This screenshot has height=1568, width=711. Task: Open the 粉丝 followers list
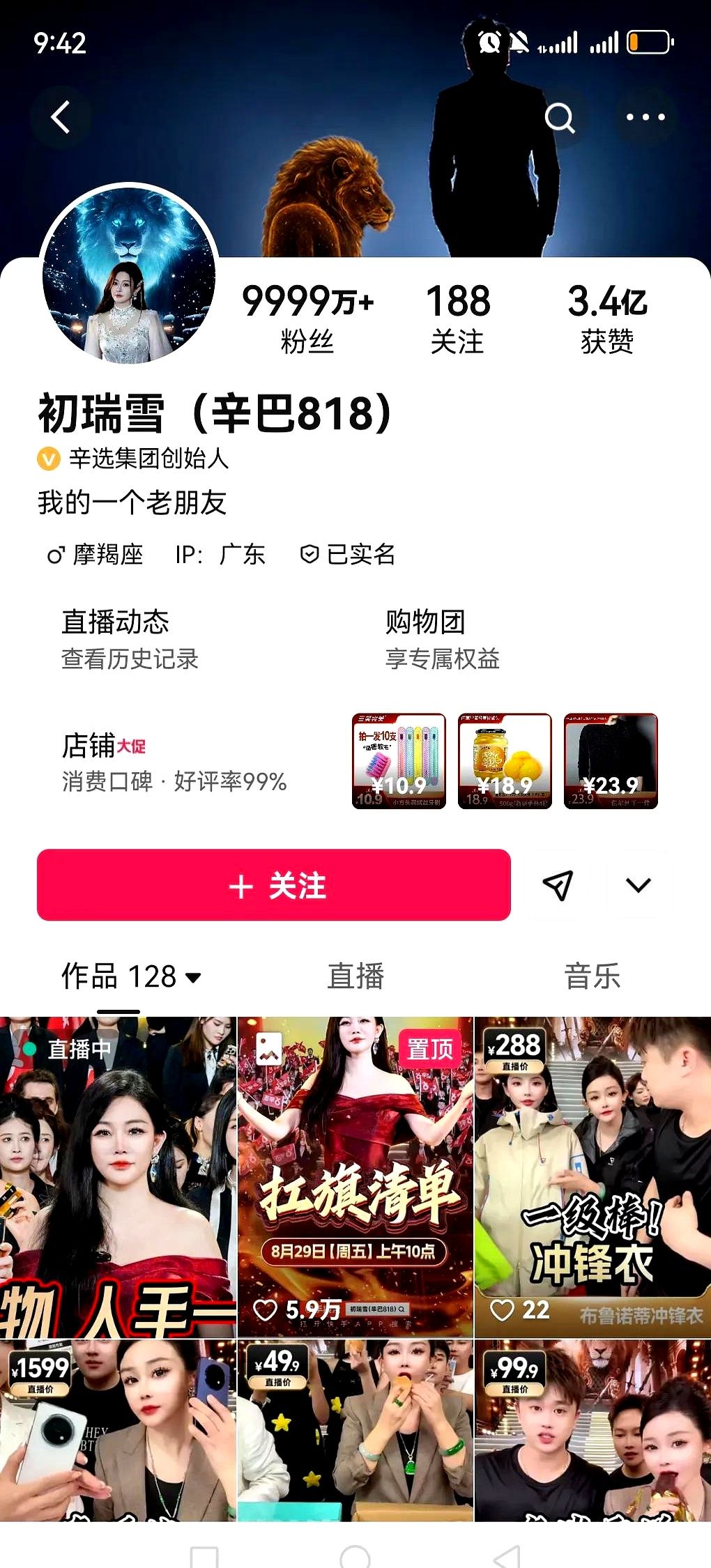click(x=307, y=318)
